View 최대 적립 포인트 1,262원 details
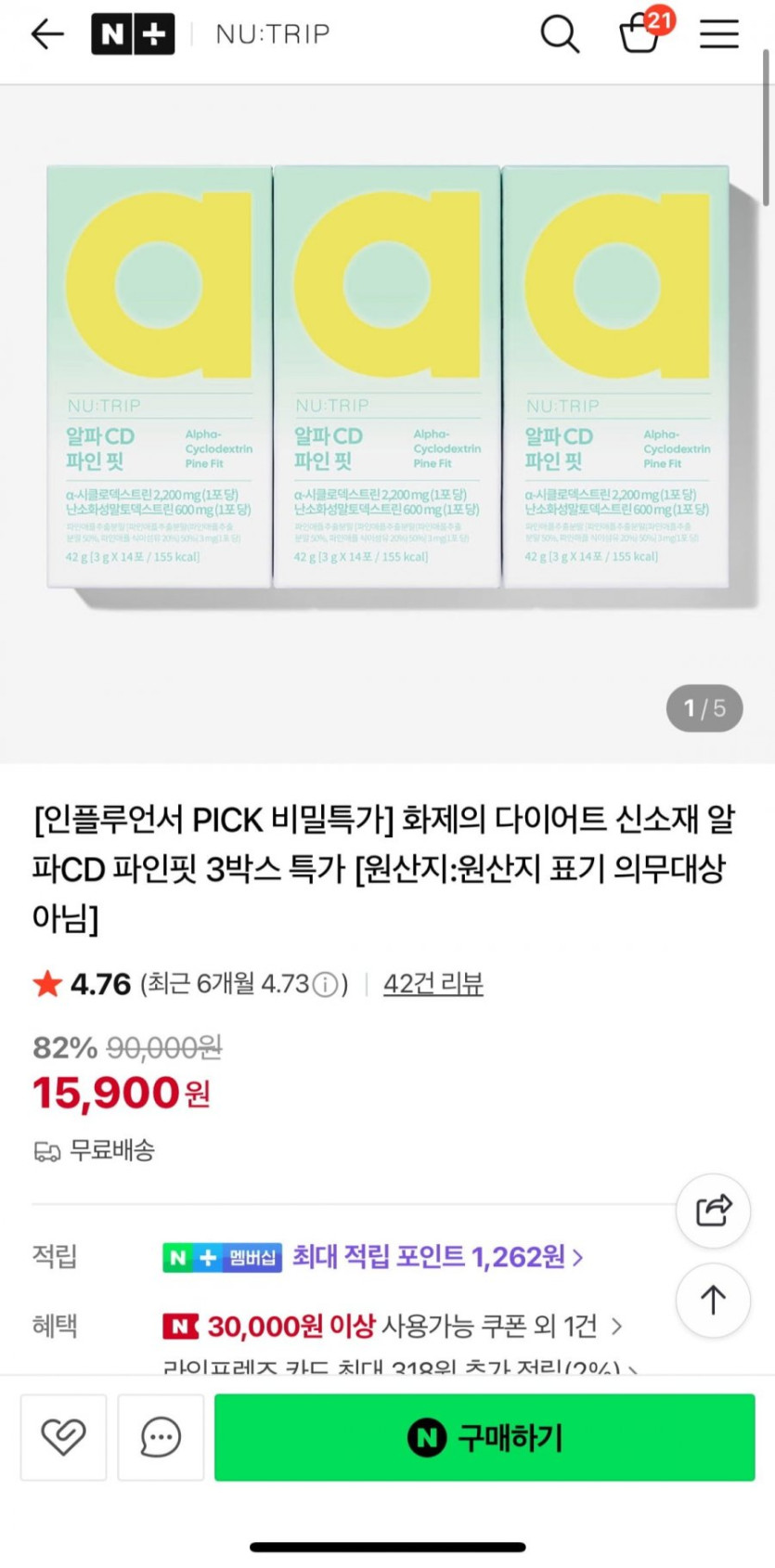 tap(437, 1257)
